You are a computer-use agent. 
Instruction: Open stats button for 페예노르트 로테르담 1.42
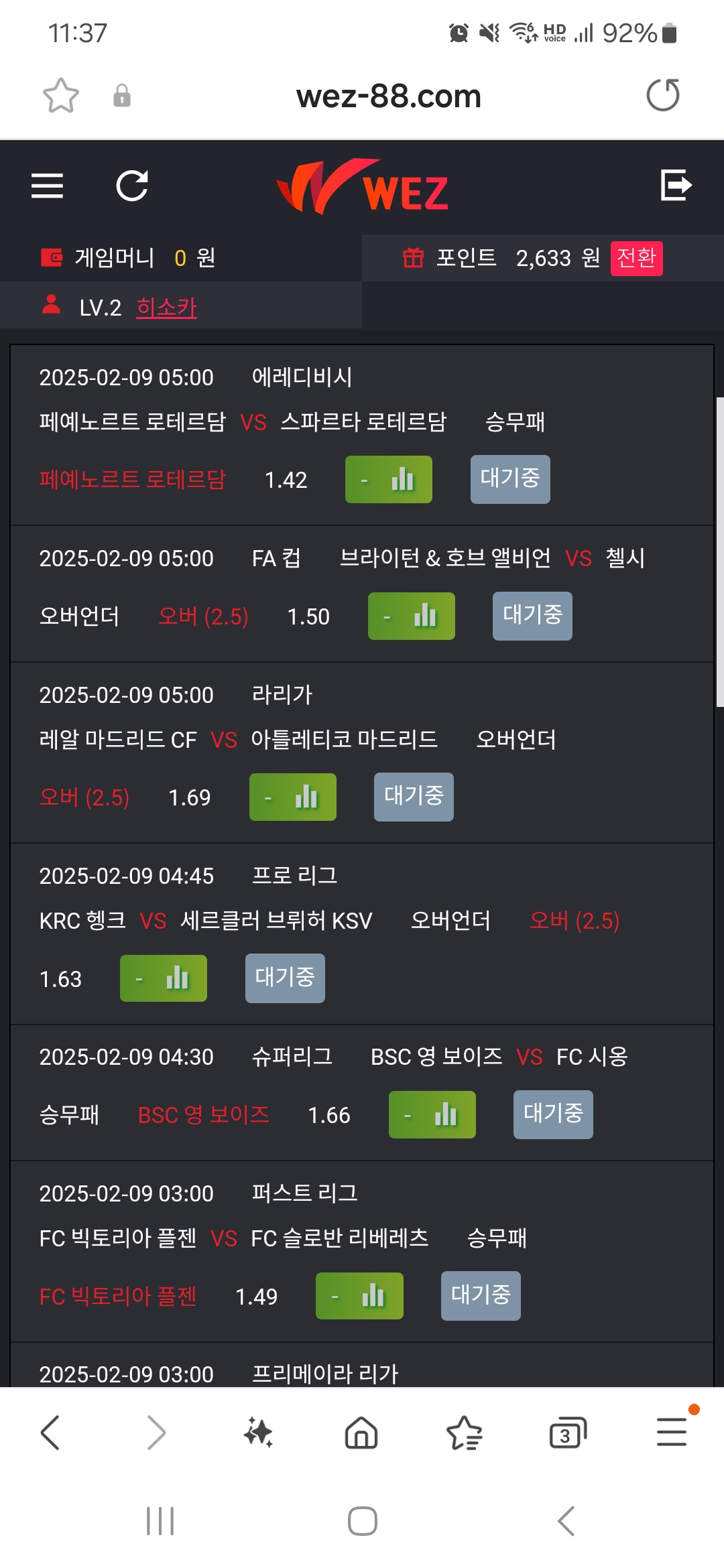389,480
